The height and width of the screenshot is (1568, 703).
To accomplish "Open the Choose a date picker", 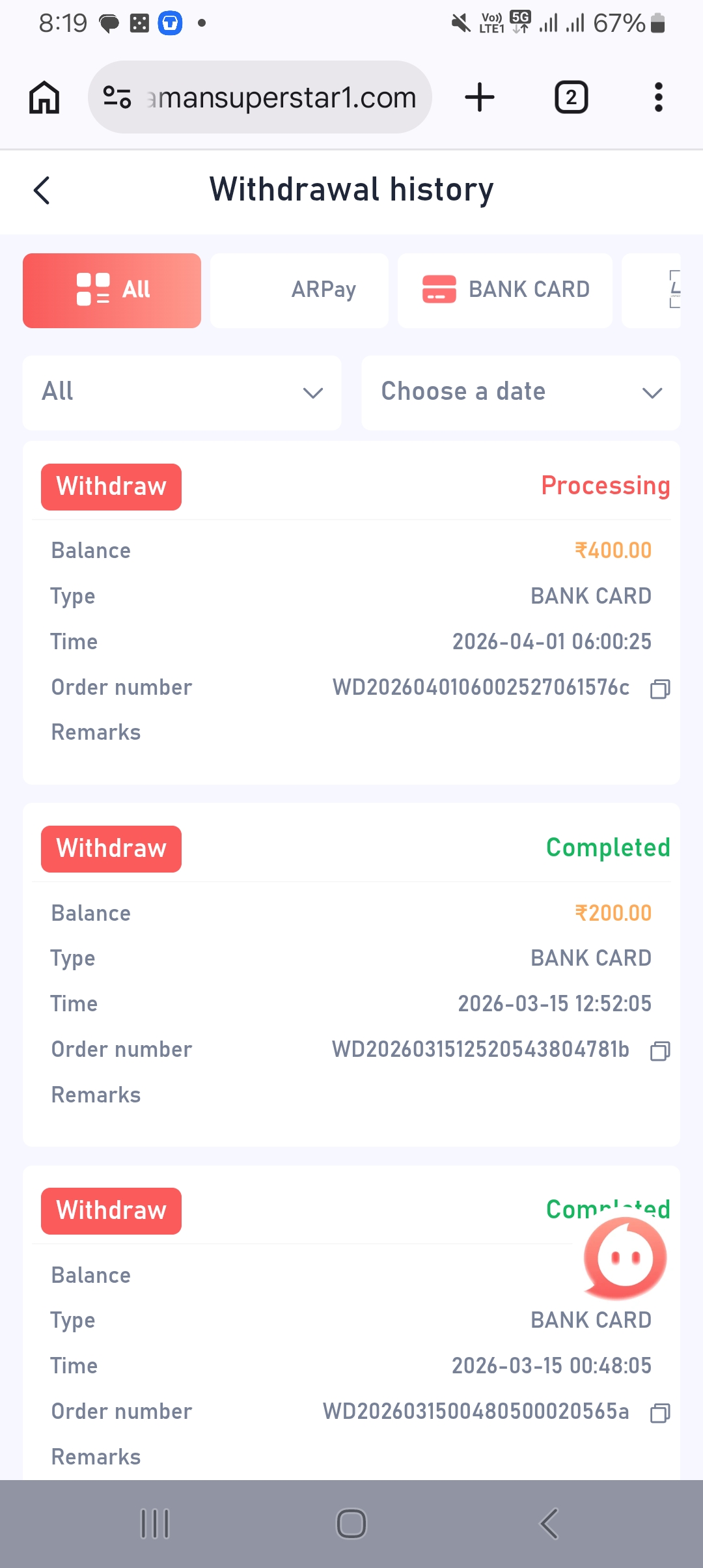I will click(521, 393).
